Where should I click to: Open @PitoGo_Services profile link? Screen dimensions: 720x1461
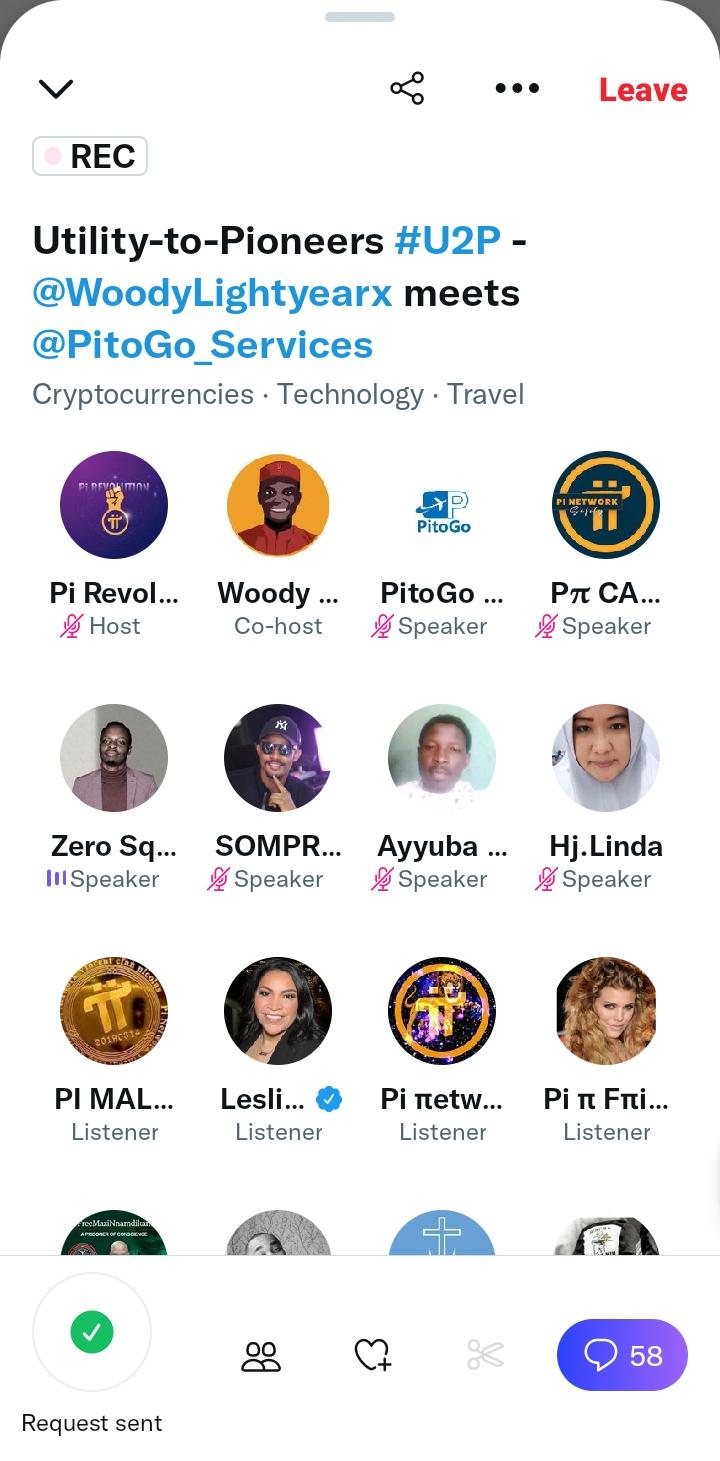pyautogui.click(x=203, y=345)
